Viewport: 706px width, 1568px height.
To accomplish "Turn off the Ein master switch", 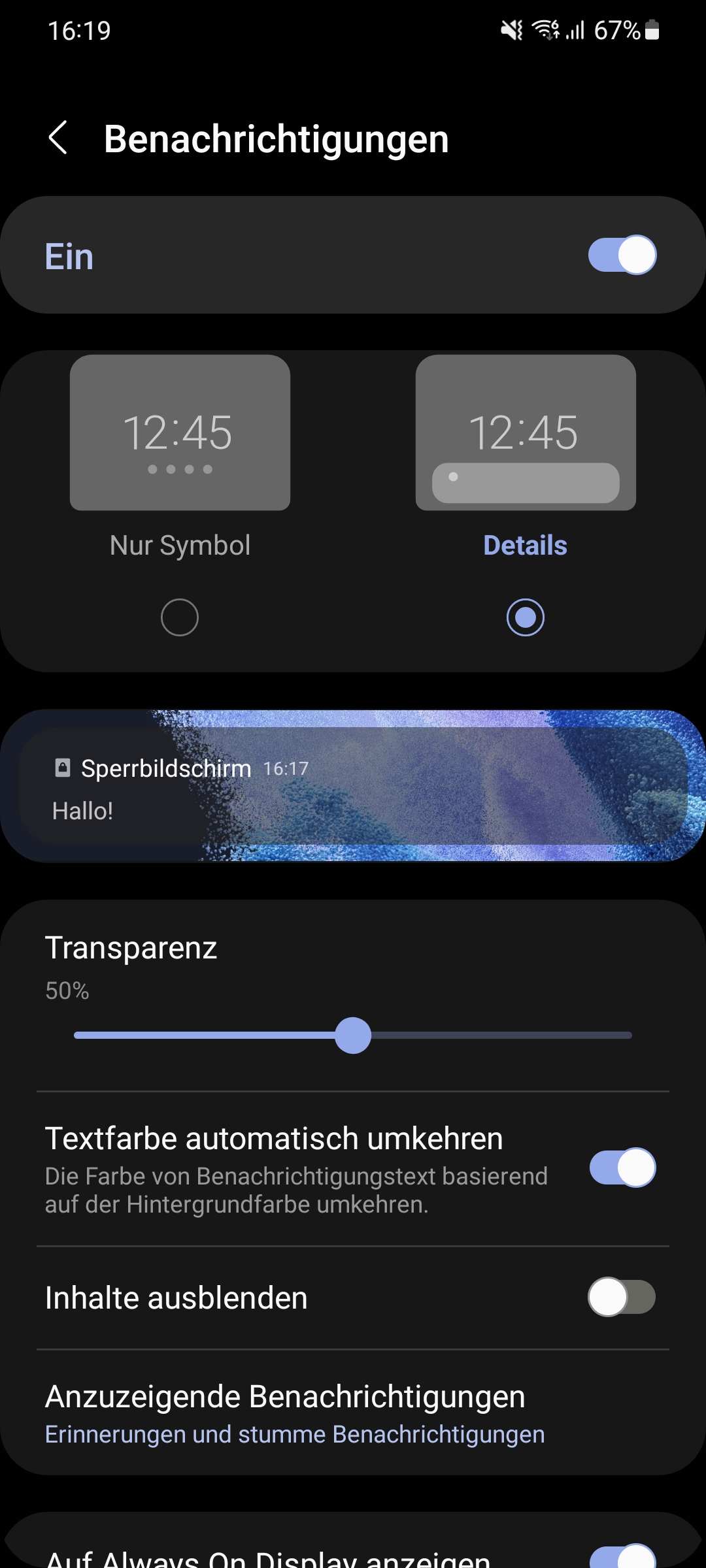I will coord(622,255).
